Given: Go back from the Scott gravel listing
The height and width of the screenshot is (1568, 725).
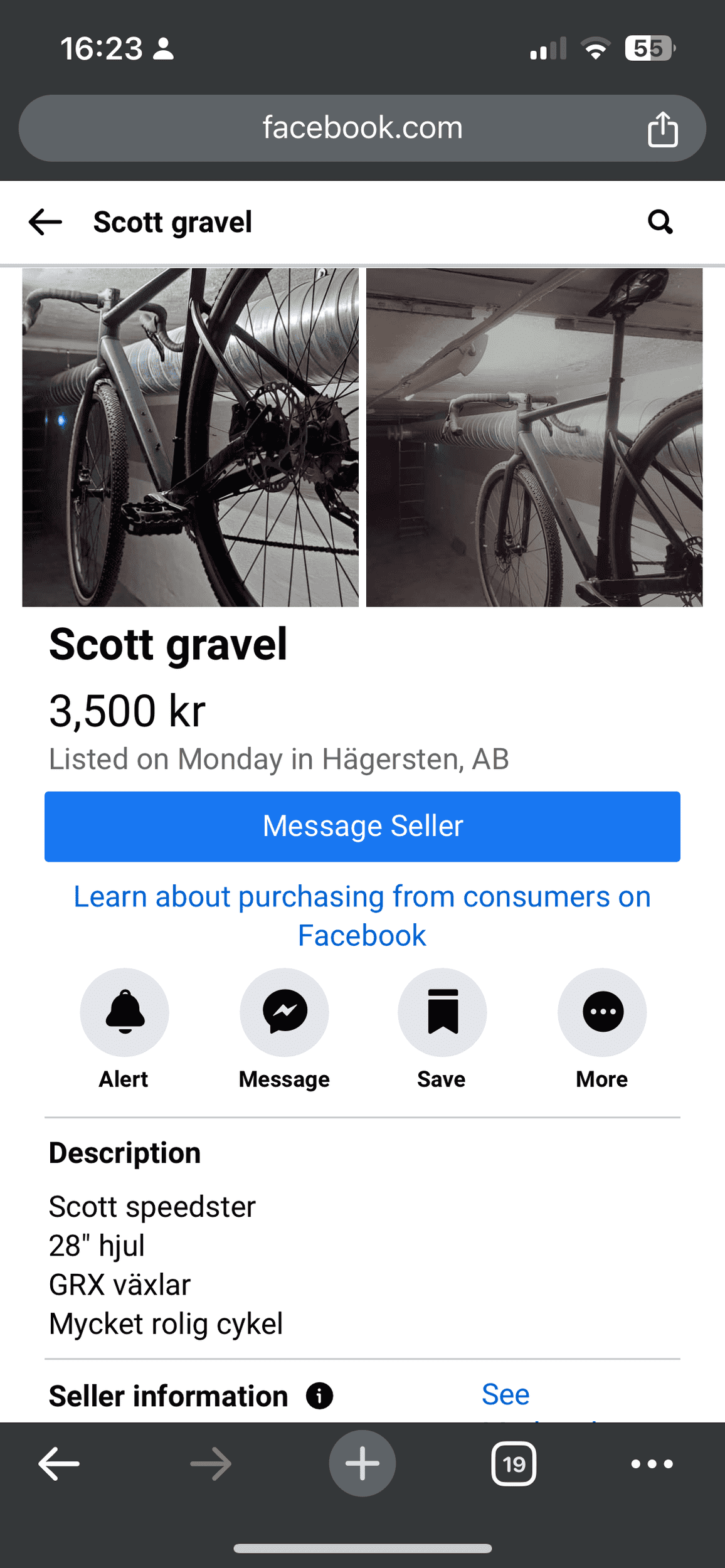Looking at the screenshot, I should (x=45, y=222).
